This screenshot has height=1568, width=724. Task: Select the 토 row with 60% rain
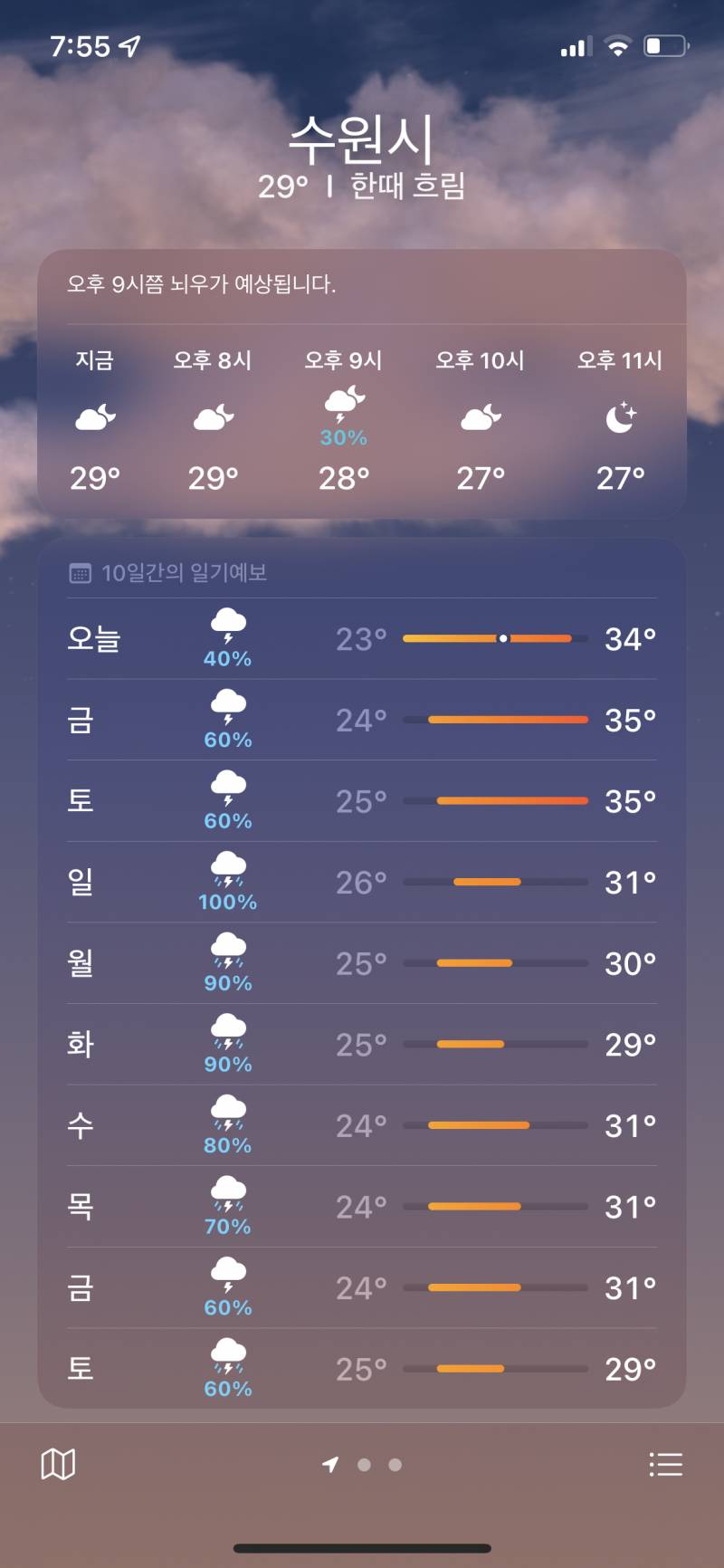point(362,800)
